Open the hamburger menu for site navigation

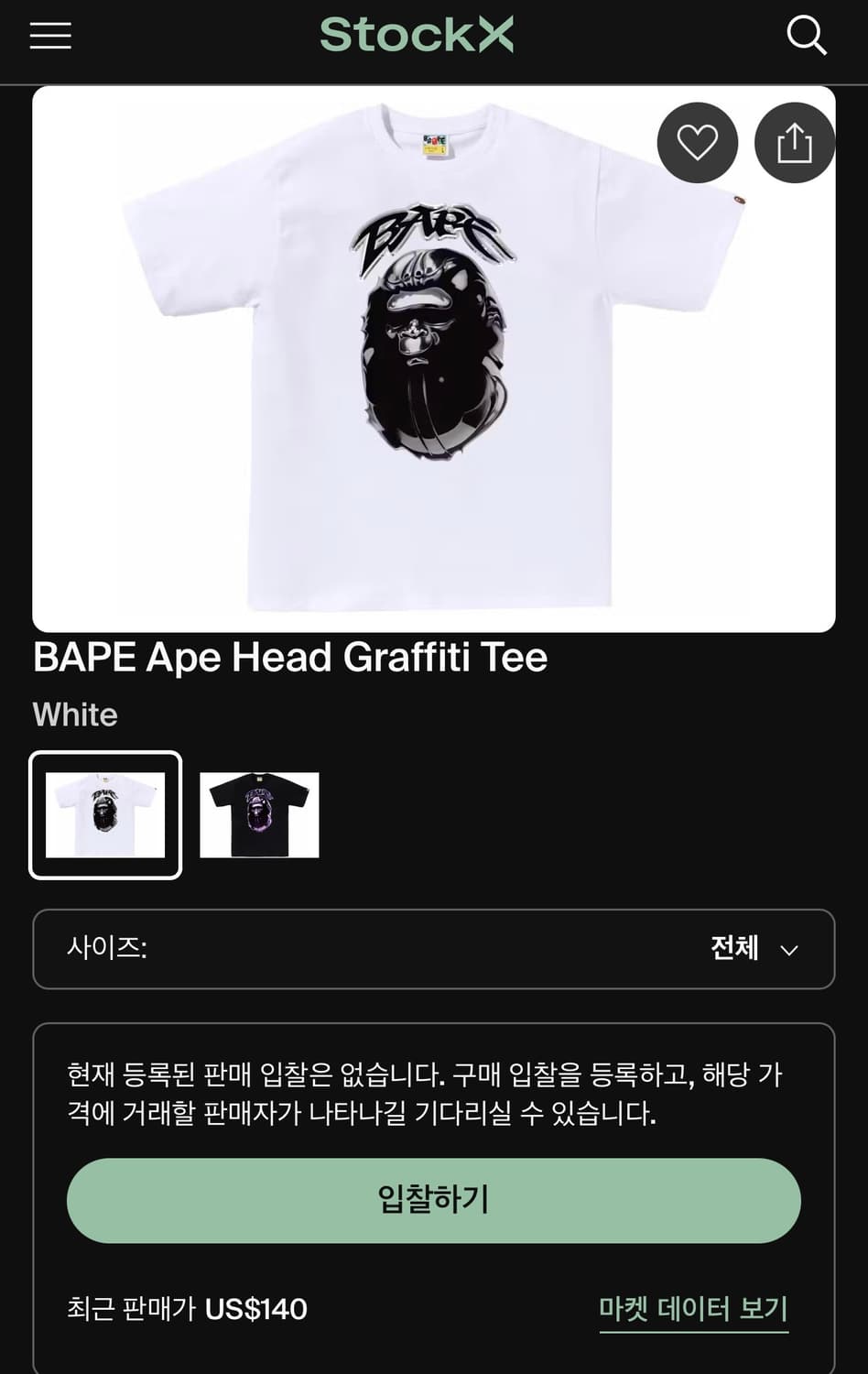pos(49,35)
